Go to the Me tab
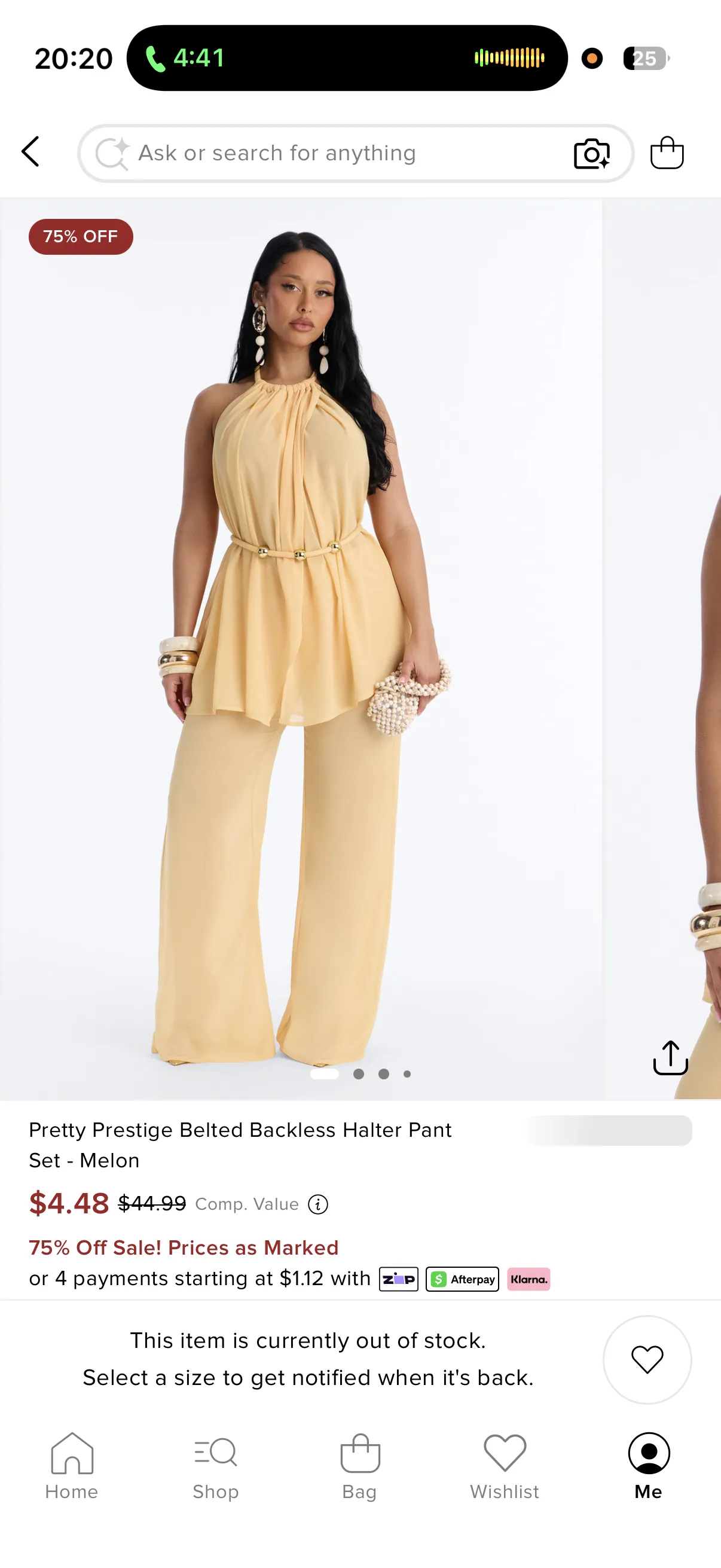Image resolution: width=721 pixels, height=1568 pixels. (649, 1466)
